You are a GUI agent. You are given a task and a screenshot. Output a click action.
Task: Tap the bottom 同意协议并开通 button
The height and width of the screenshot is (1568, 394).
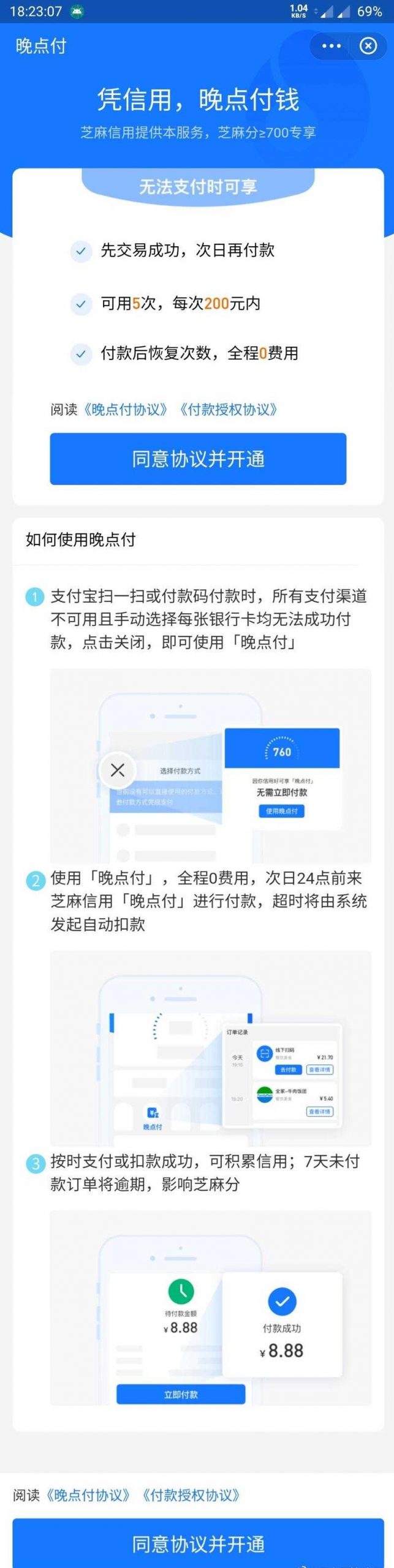pyautogui.click(x=198, y=1543)
